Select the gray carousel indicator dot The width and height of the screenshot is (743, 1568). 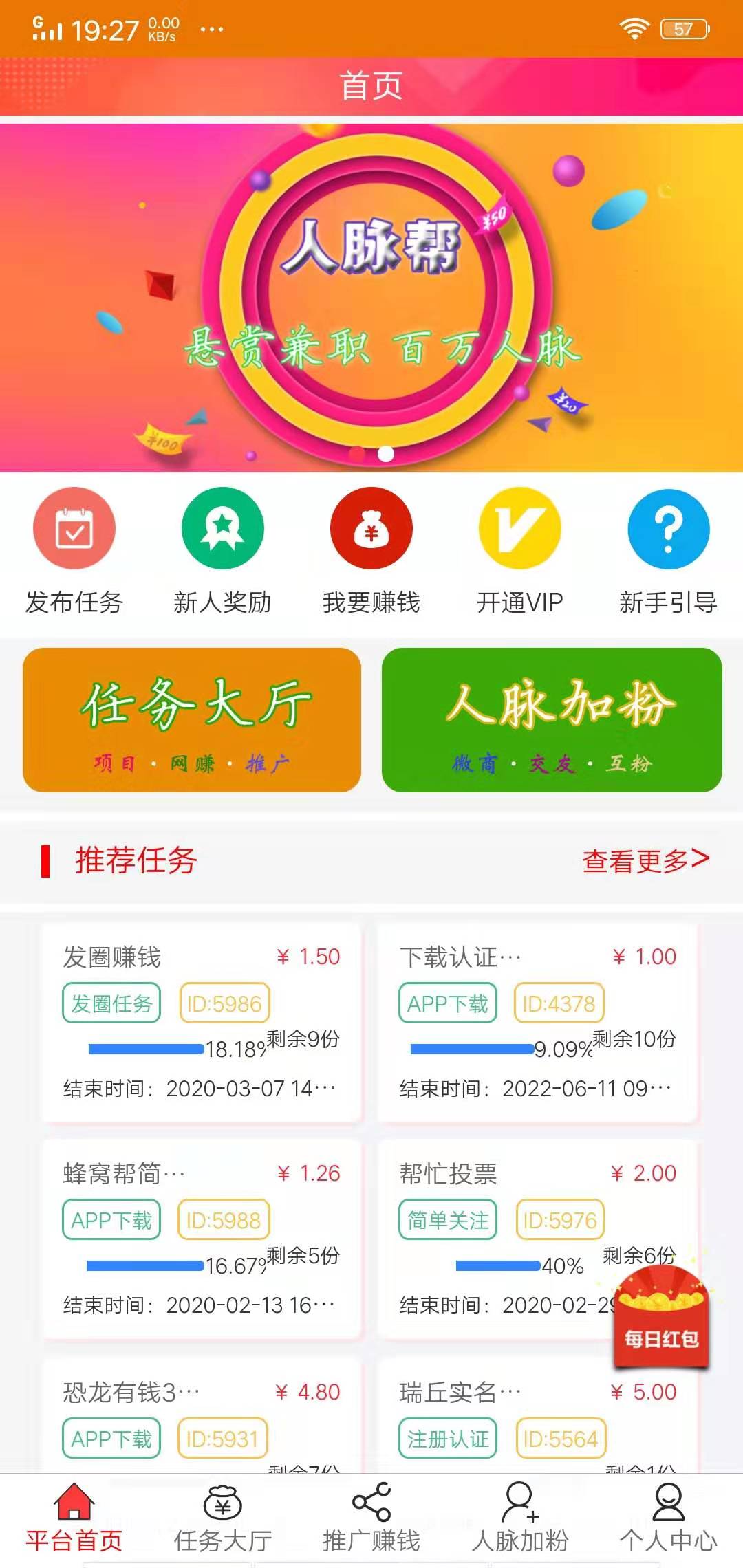pos(358,453)
